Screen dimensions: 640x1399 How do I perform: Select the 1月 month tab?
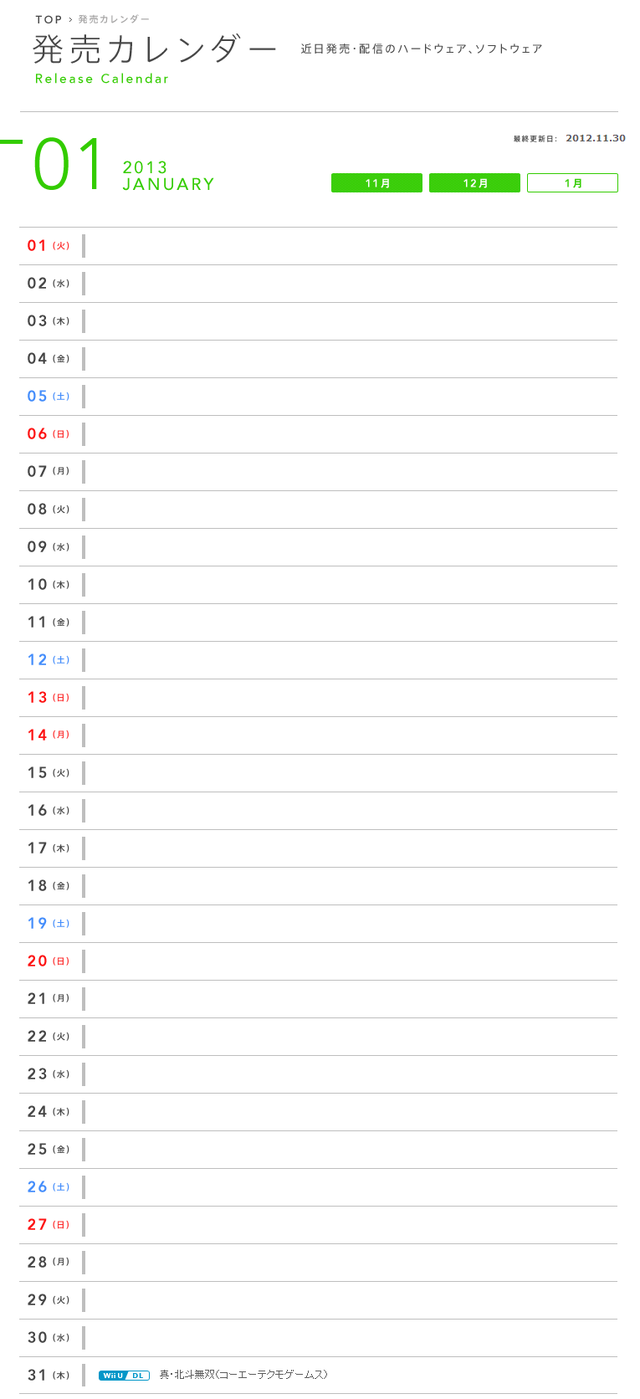[x=572, y=183]
